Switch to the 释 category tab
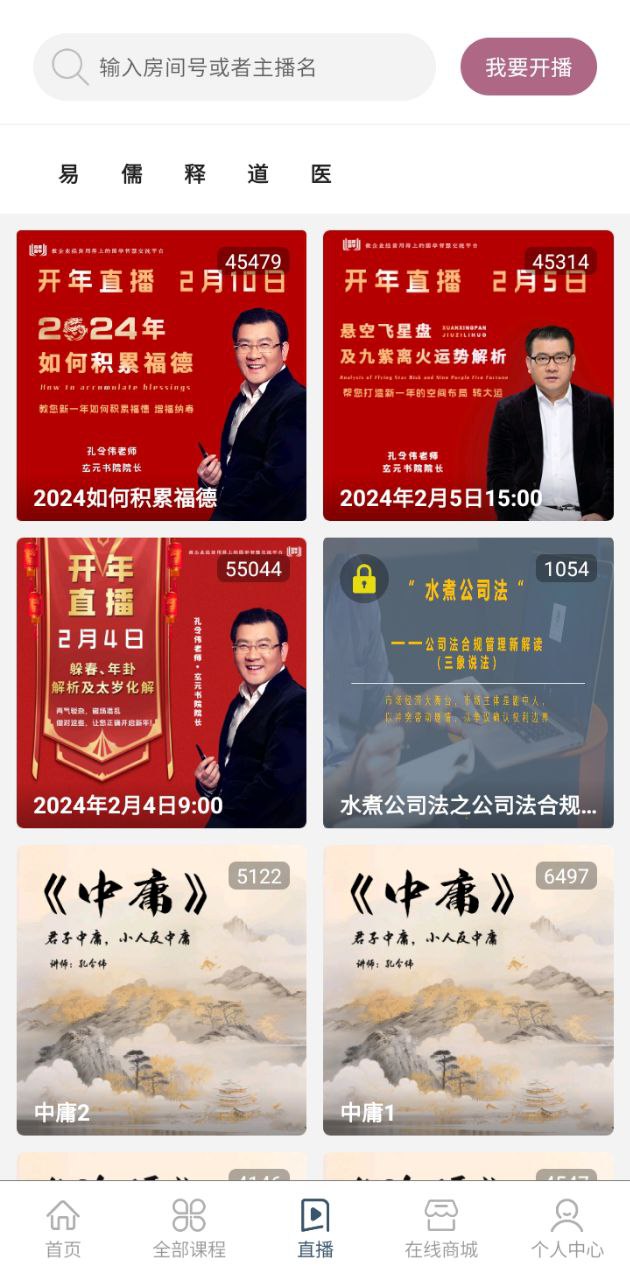The width and height of the screenshot is (630, 1280). coord(195,174)
